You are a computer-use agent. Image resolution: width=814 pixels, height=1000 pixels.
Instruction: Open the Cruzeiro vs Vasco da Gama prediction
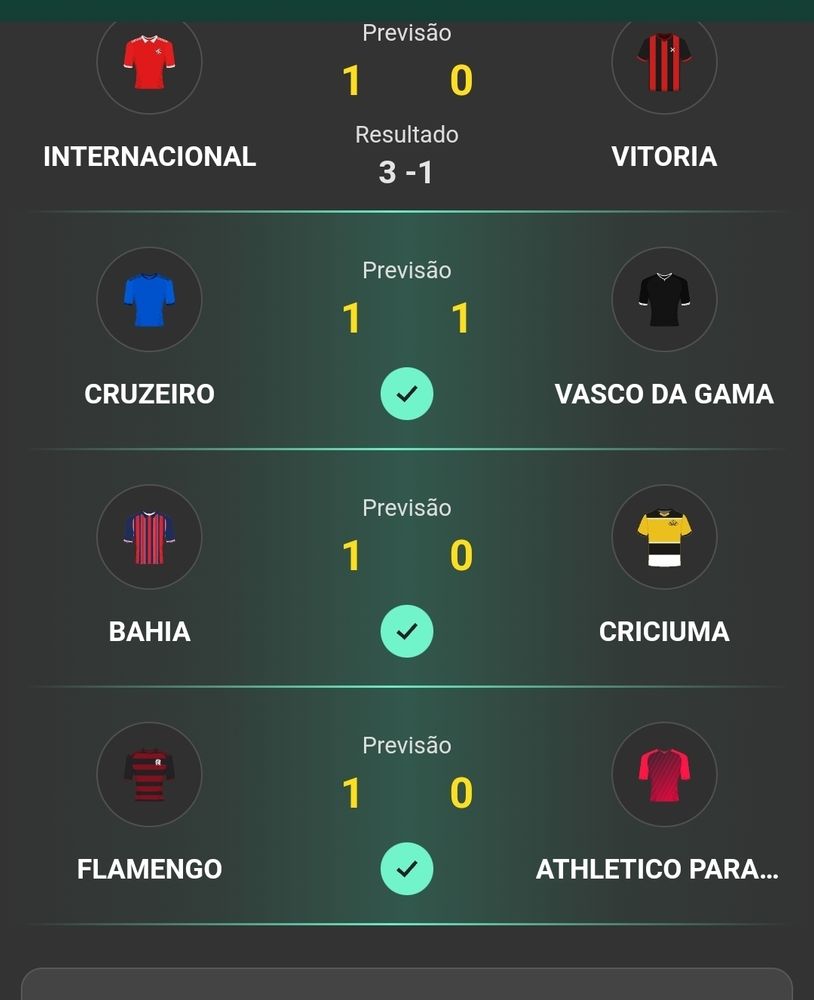(407, 330)
